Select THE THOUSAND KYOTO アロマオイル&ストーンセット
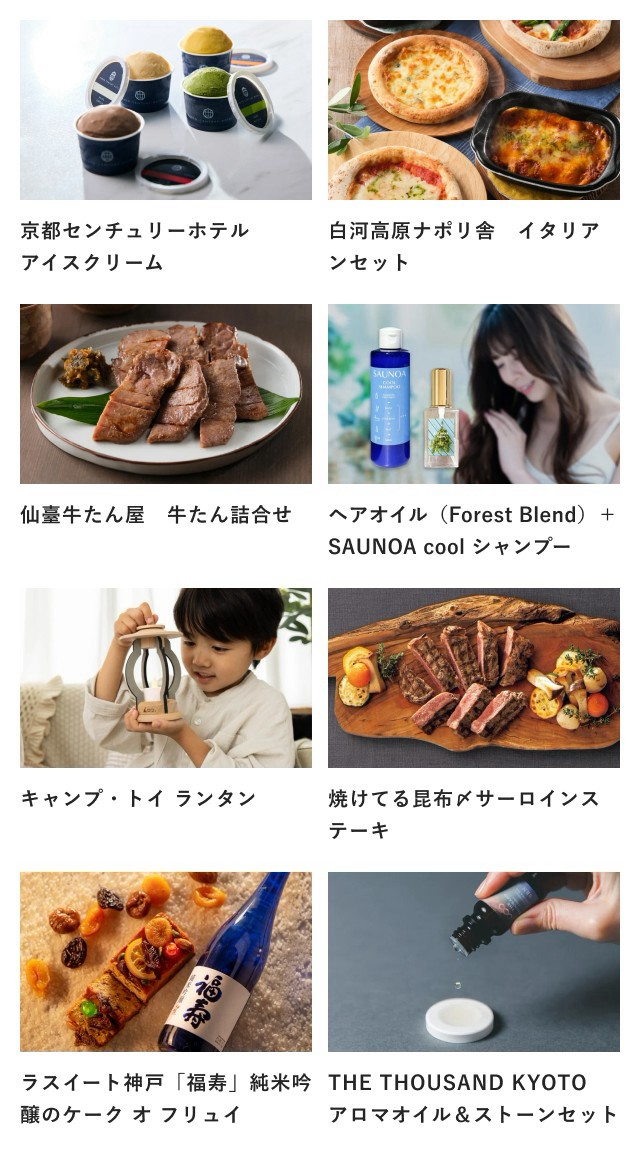640x1151 pixels. click(x=473, y=1000)
